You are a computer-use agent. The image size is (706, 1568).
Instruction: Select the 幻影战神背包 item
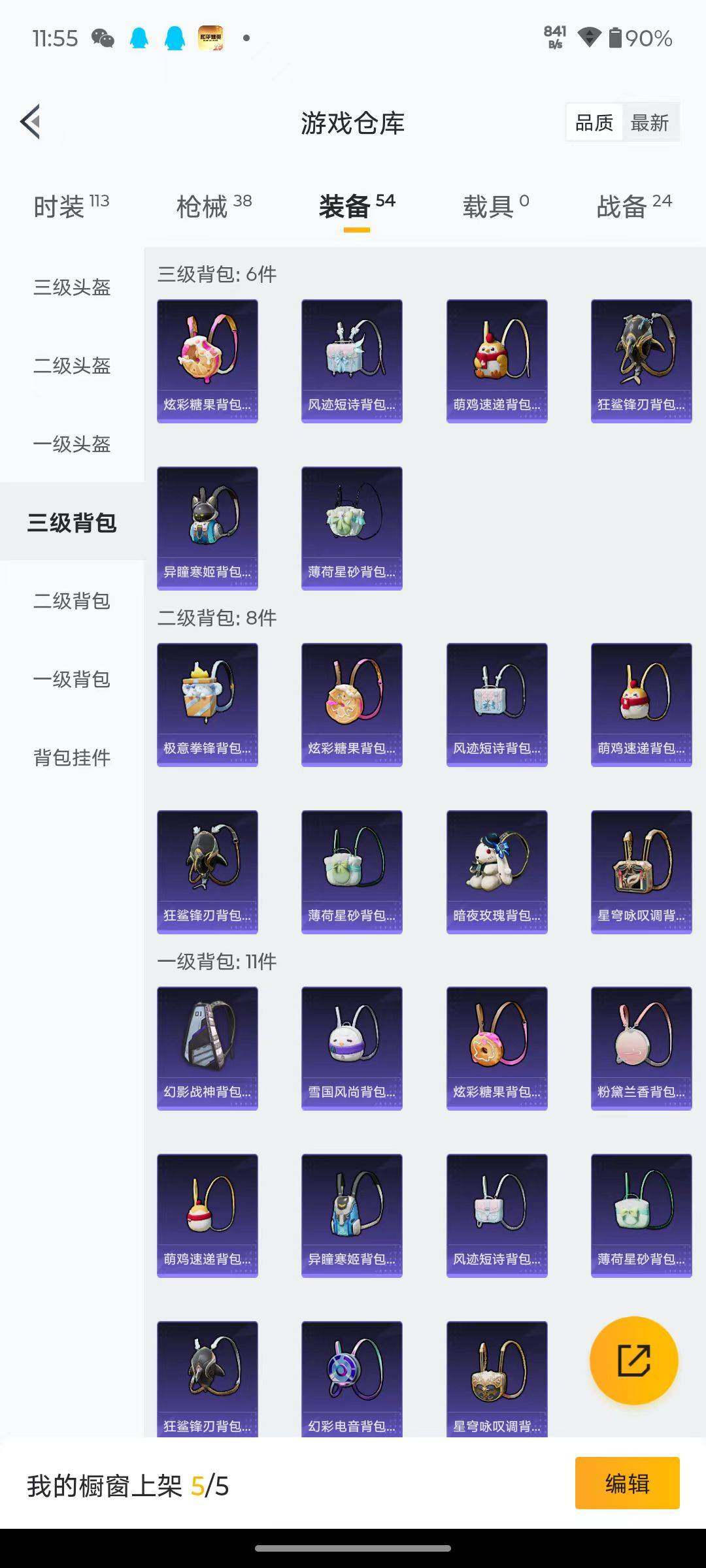point(207,1048)
